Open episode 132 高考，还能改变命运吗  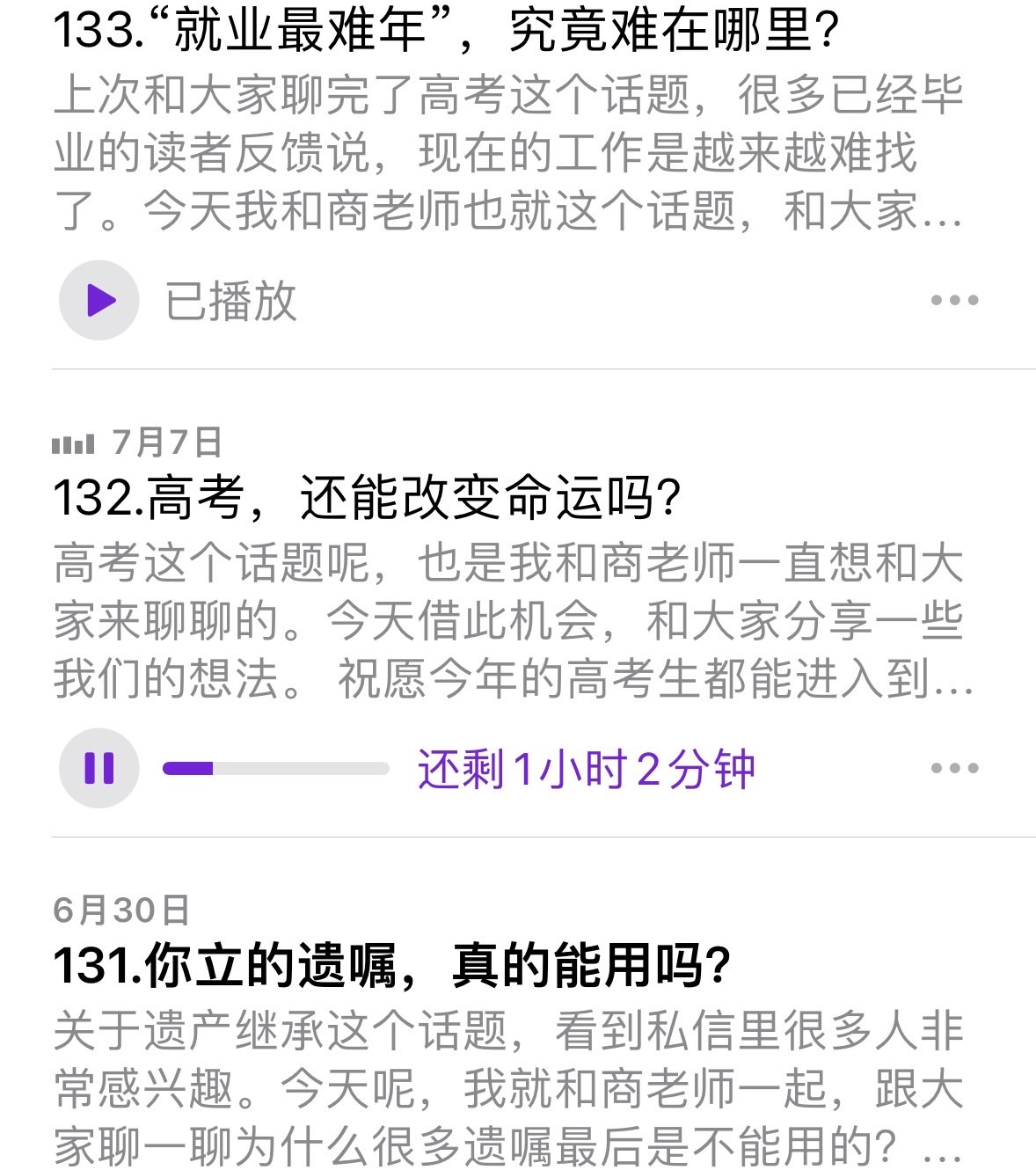(368, 498)
